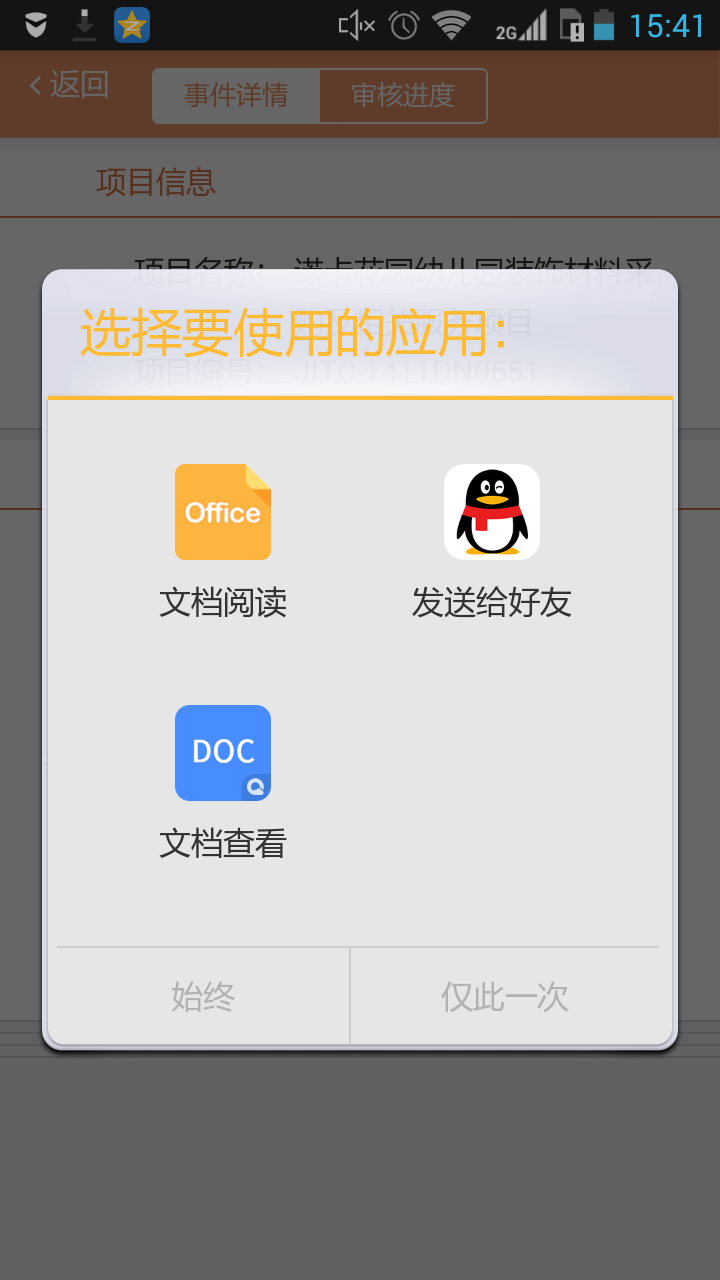Tap the 始终 button

(x=203, y=996)
